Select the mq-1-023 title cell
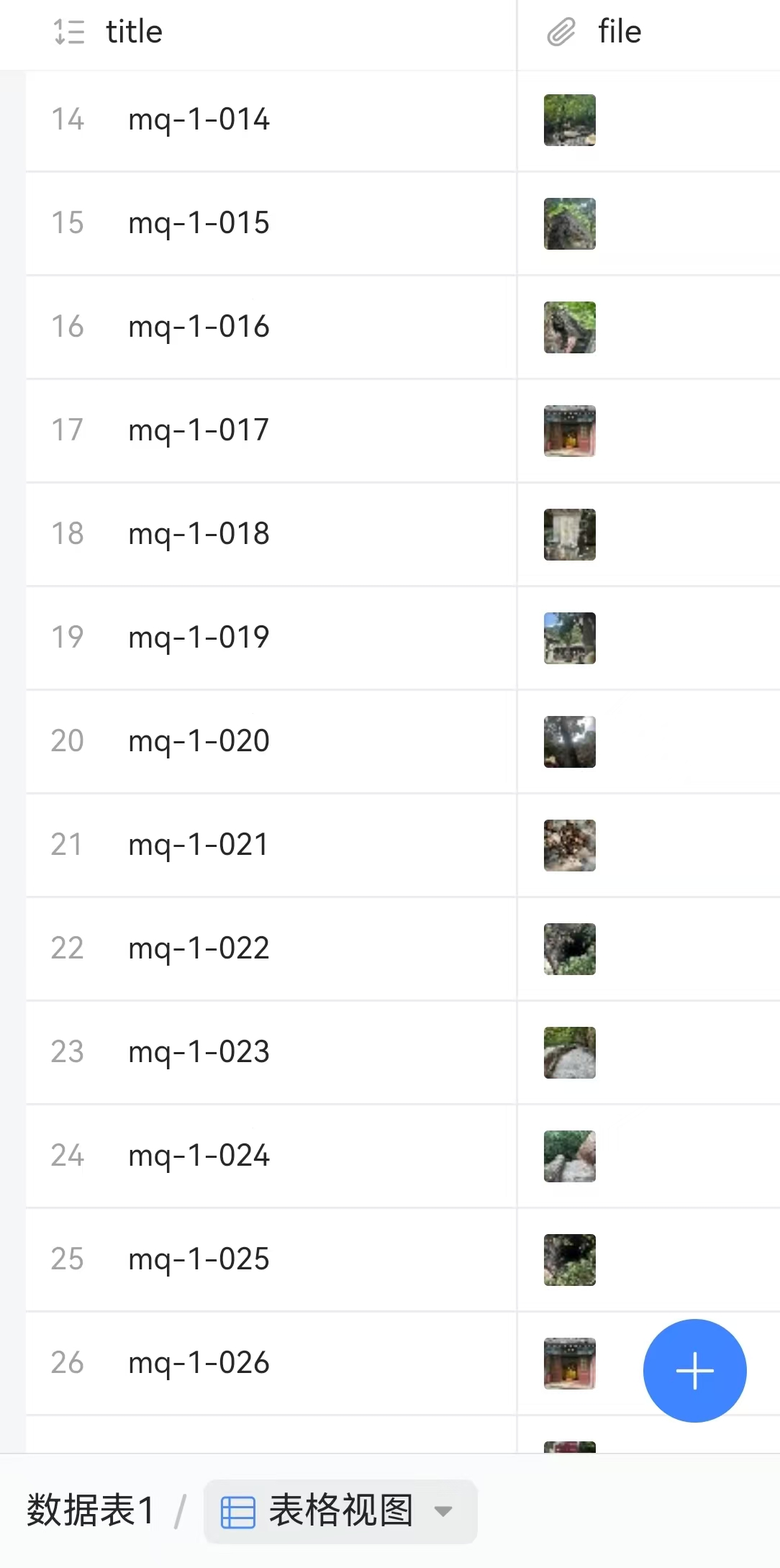Image resolution: width=780 pixels, height=1568 pixels. (199, 1052)
